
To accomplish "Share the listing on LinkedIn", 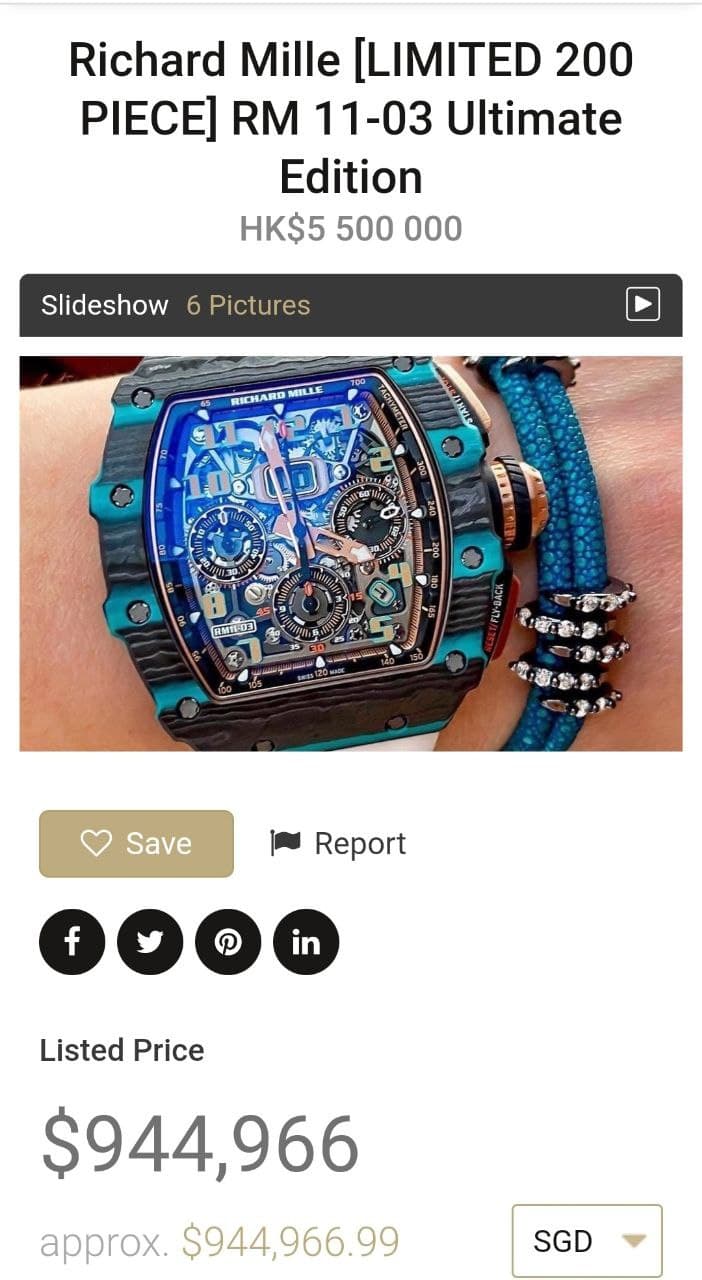I will (306, 942).
